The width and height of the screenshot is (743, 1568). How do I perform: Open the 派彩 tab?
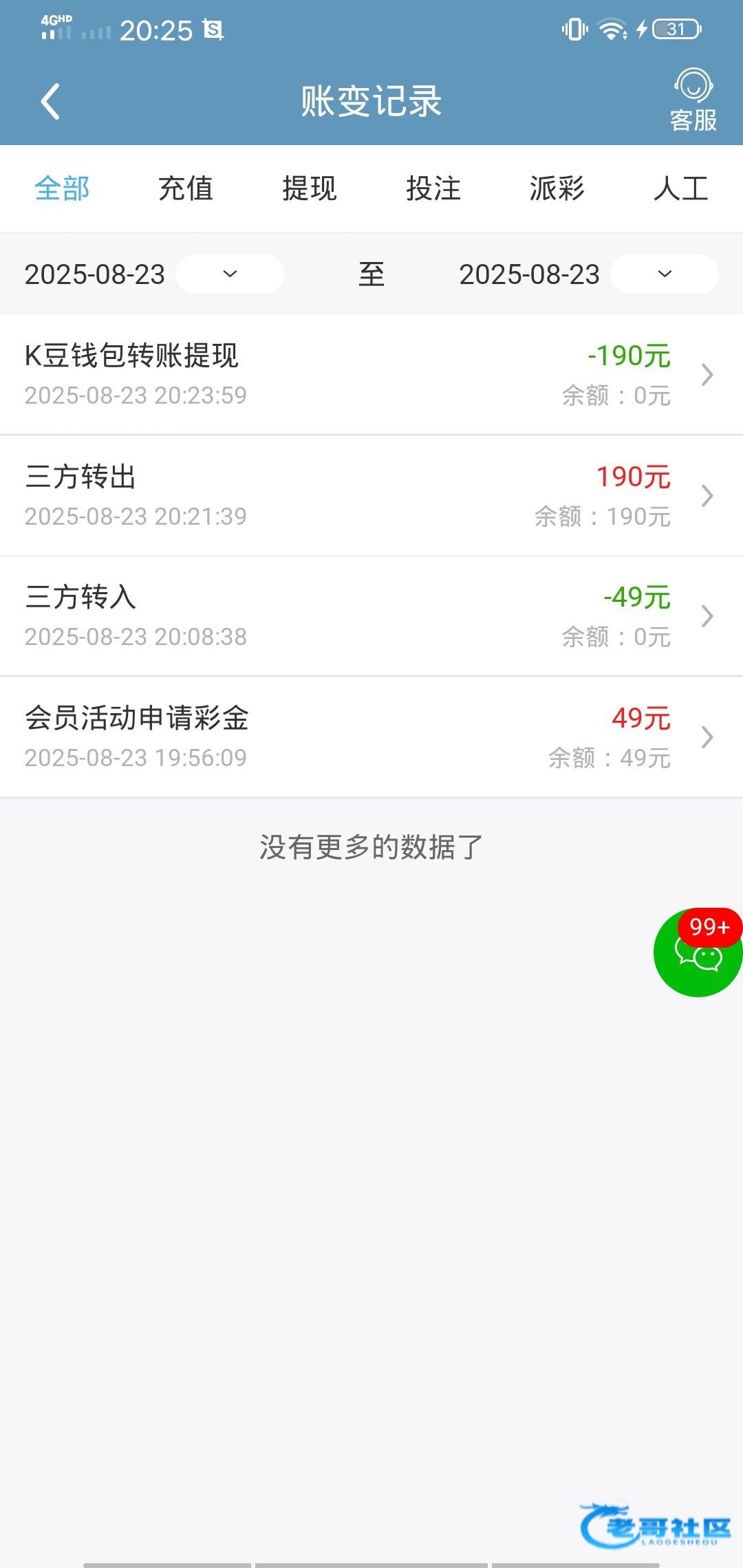coord(557,188)
